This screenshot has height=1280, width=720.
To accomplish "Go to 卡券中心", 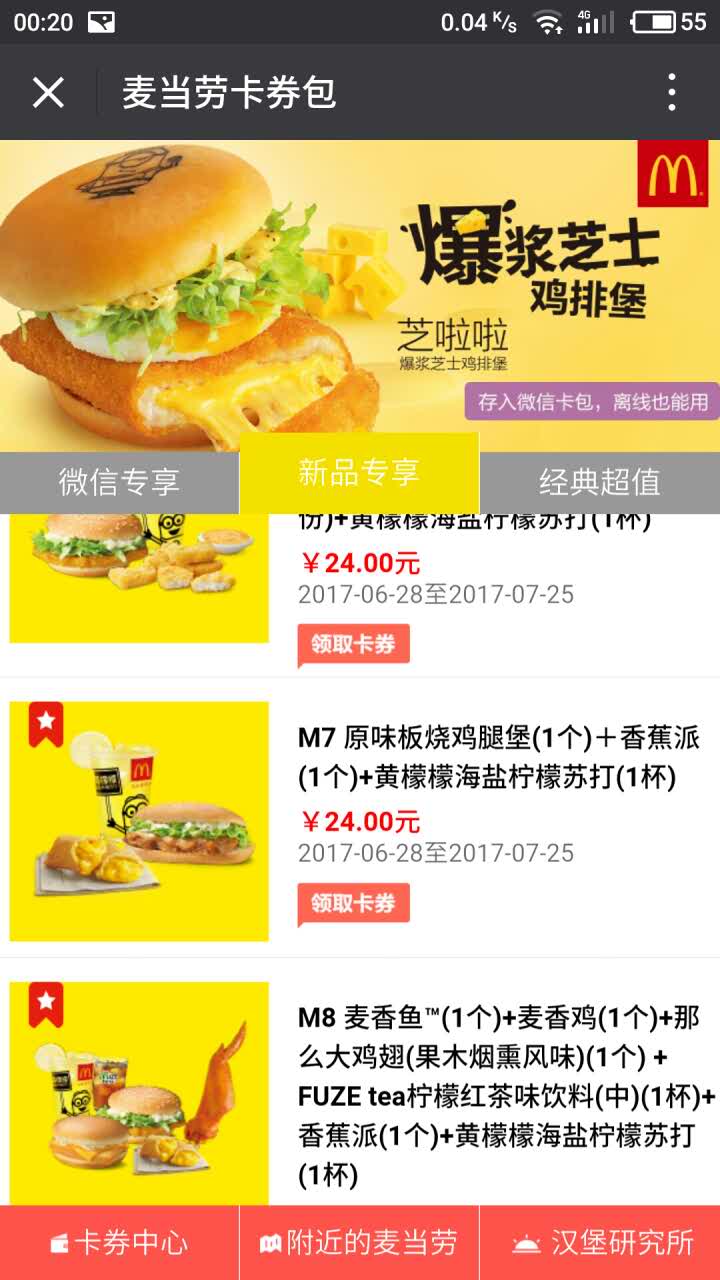I will [x=119, y=1243].
